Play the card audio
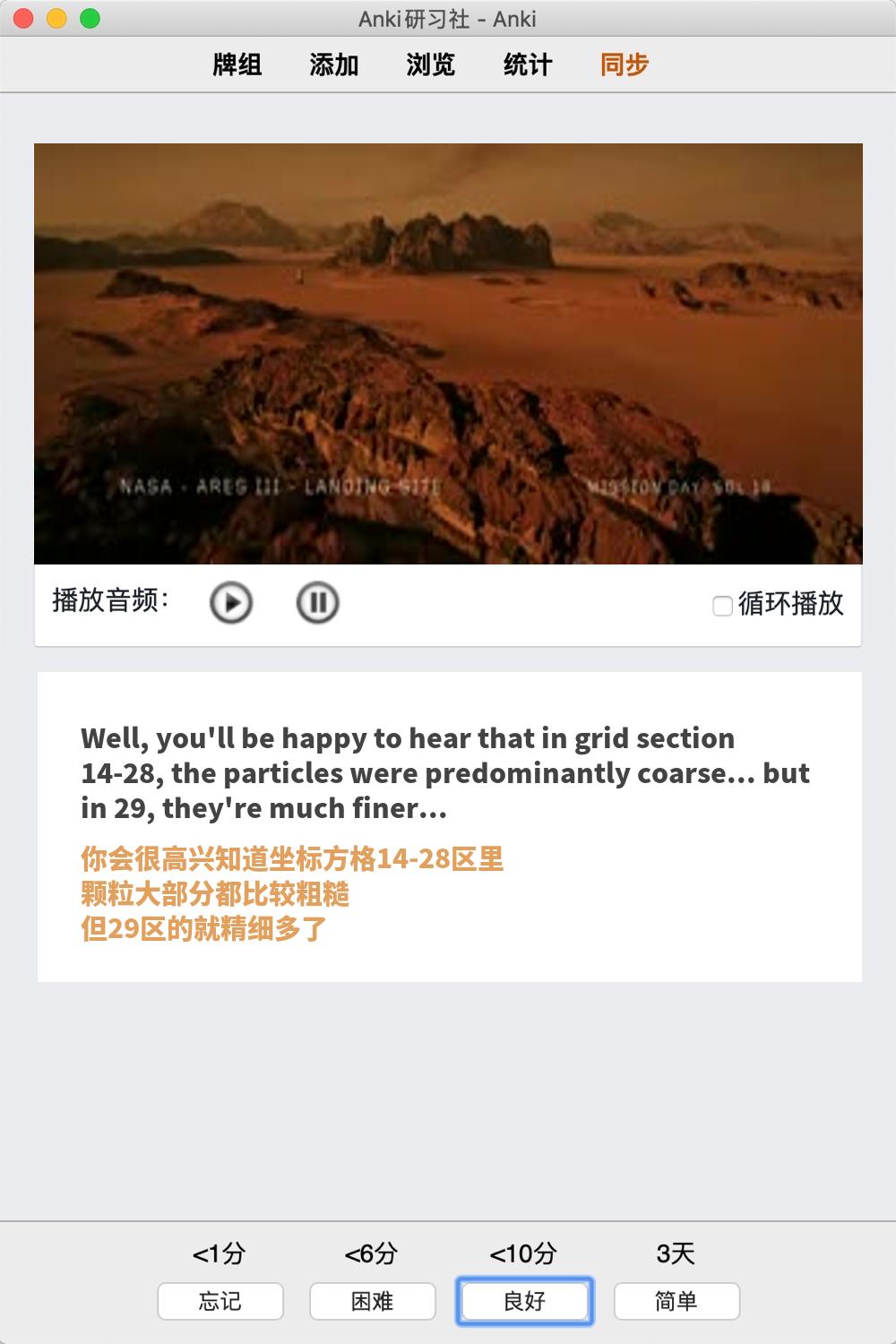Viewport: 896px width, 1344px height. (231, 602)
